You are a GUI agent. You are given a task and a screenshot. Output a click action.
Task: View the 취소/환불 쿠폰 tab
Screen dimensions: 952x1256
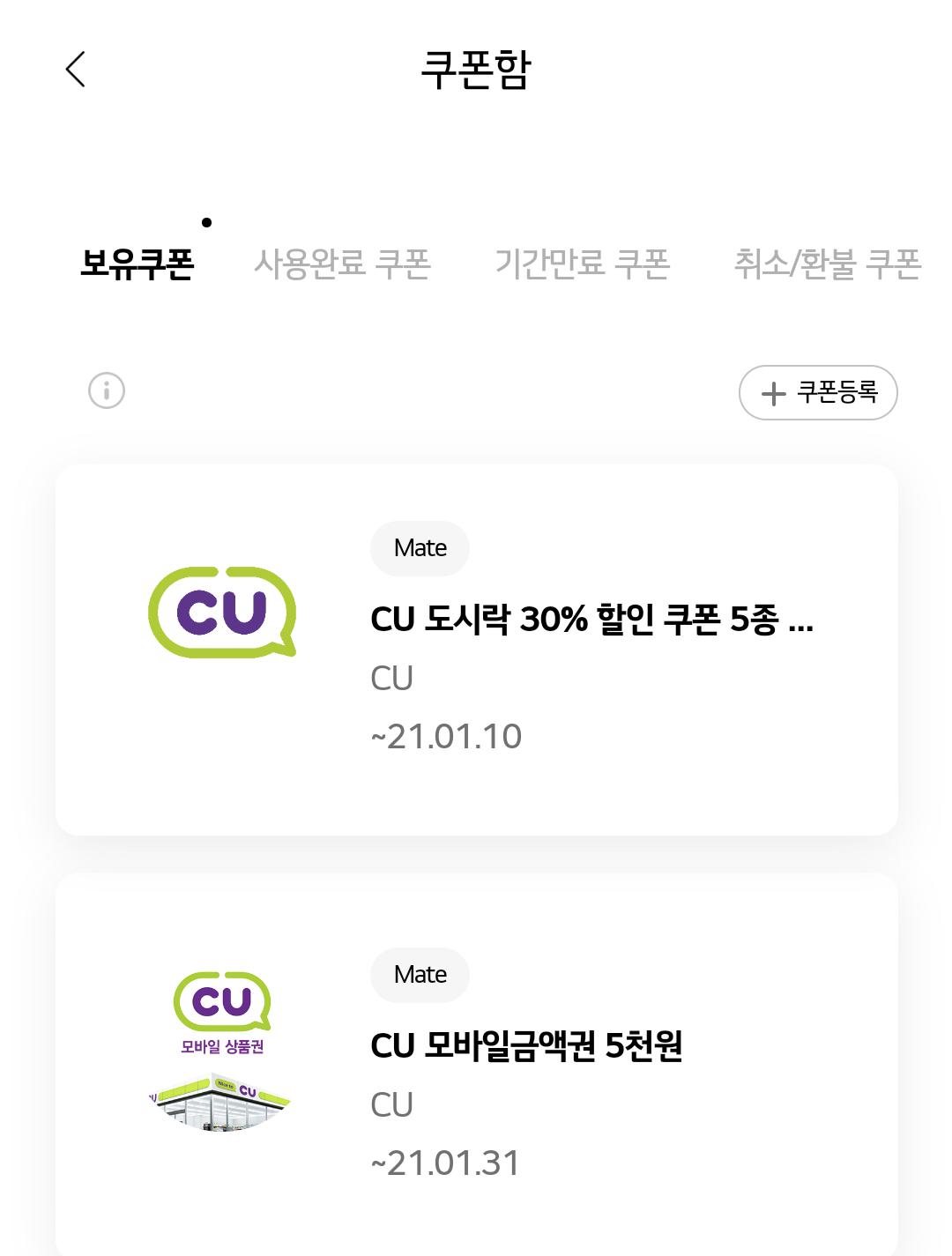[x=827, y=264]
